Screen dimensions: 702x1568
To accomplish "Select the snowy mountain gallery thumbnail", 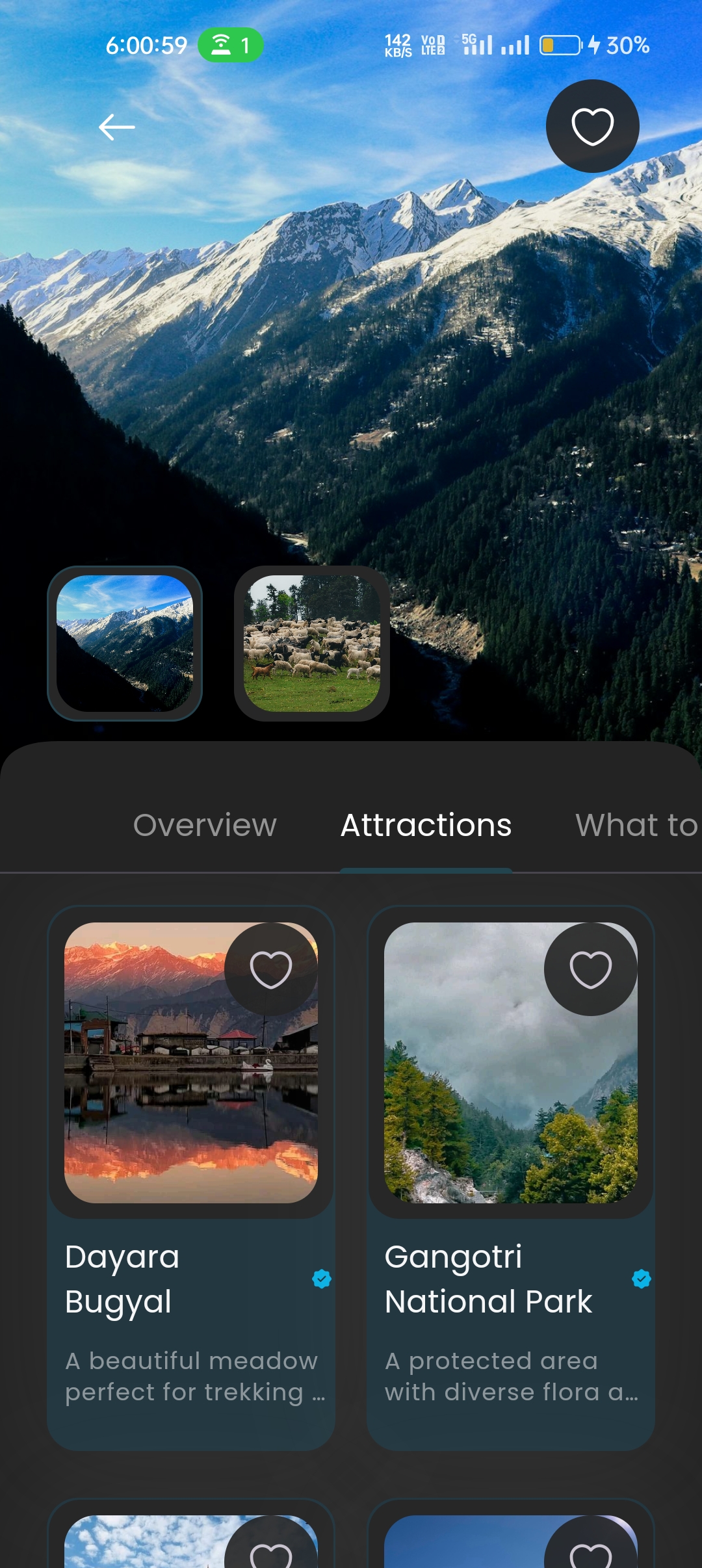I will [x=125, y=643].
